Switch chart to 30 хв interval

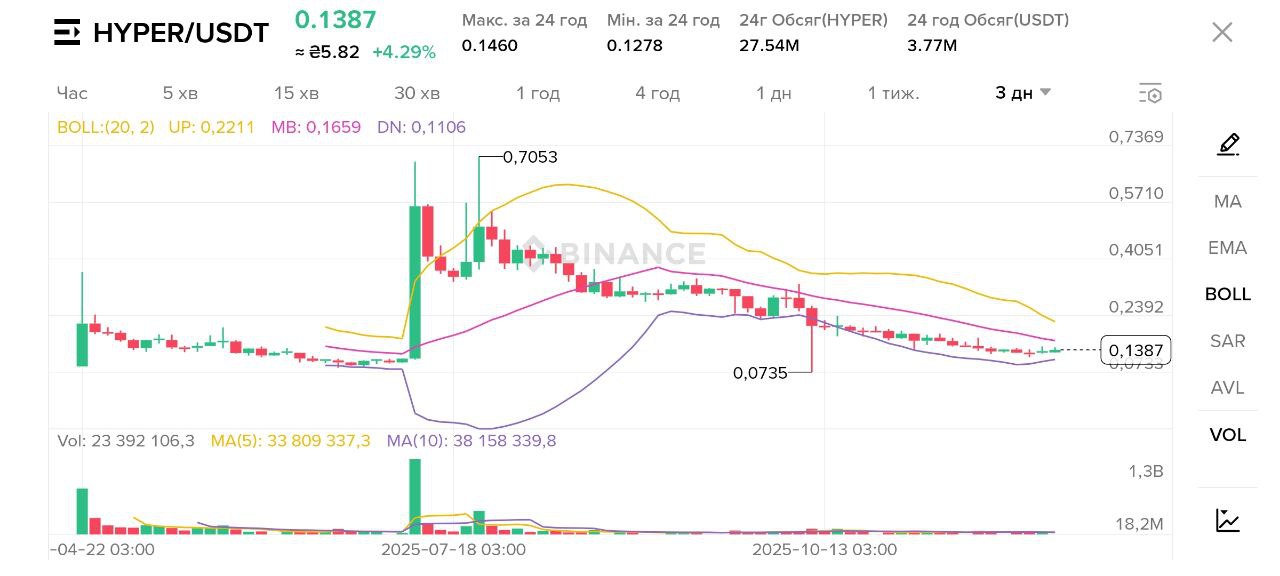417,93
